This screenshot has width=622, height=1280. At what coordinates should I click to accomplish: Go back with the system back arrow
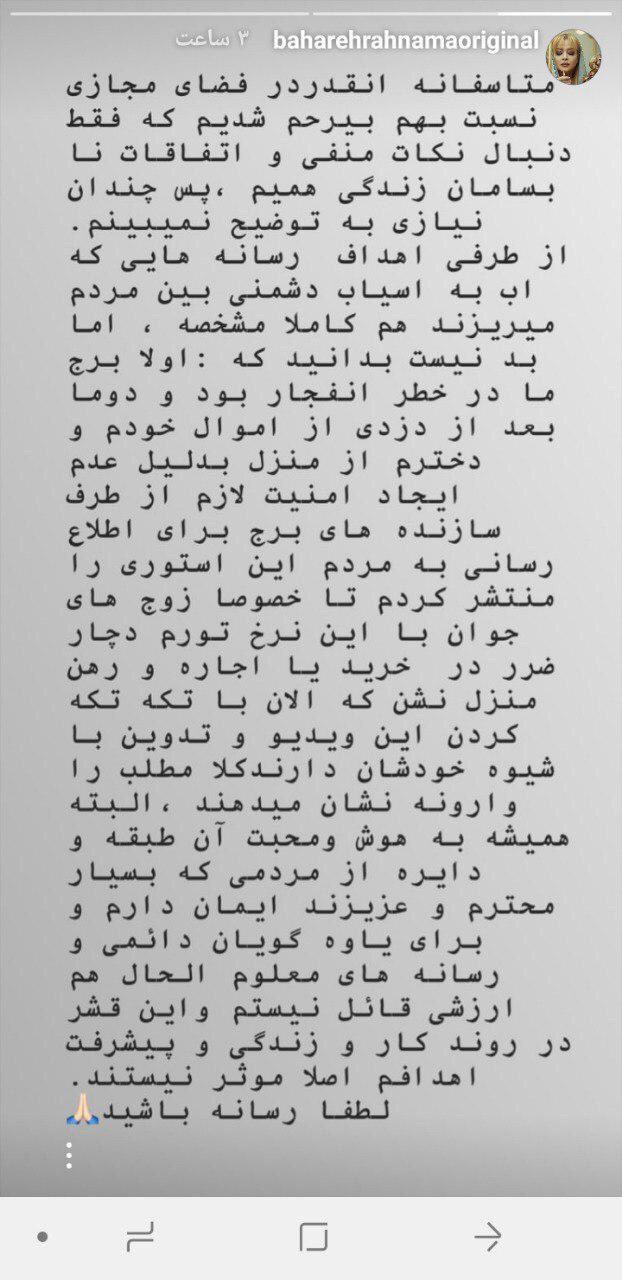tap(487, 1238)
